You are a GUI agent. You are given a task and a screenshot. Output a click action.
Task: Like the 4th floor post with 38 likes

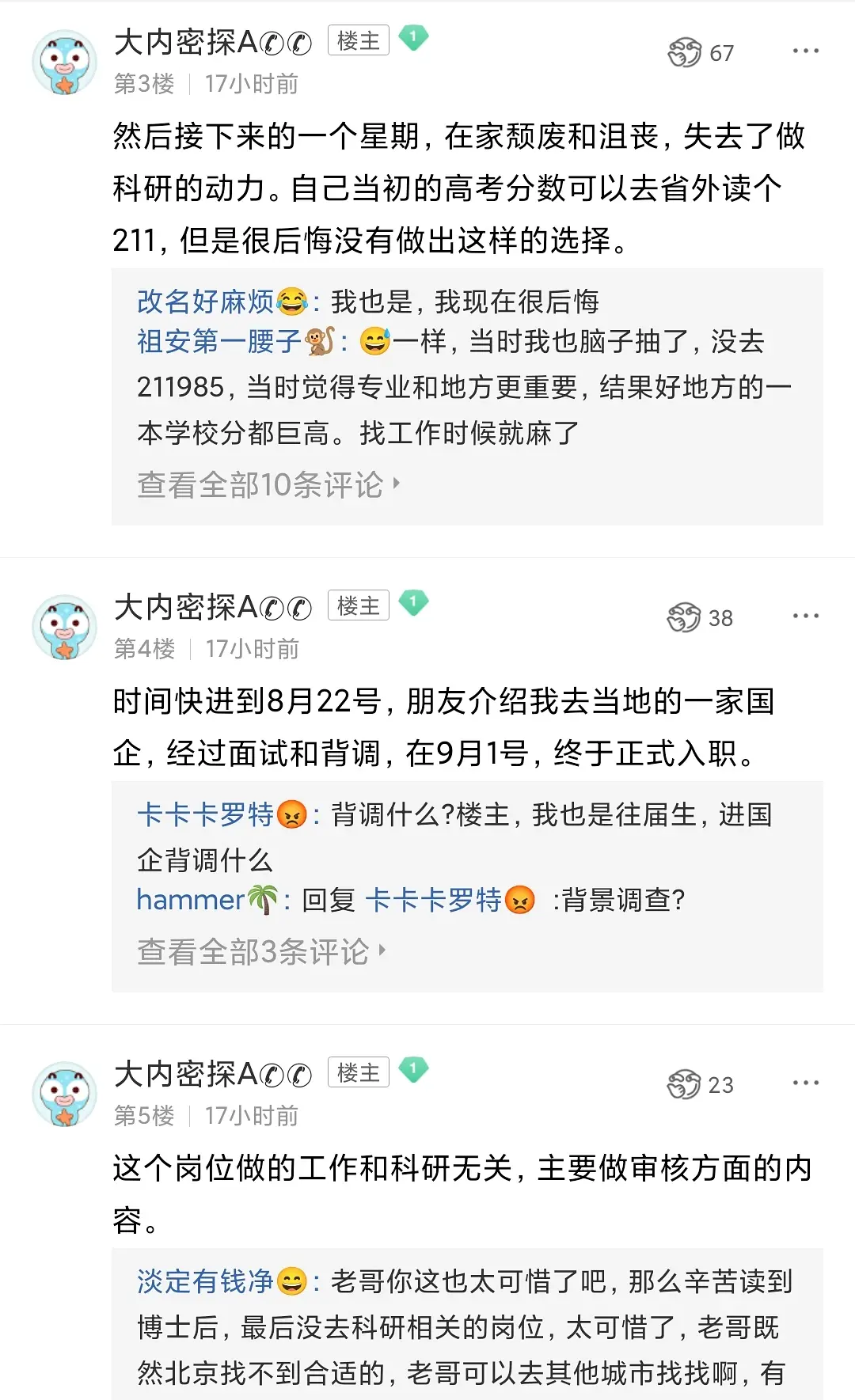pos(684,618)
